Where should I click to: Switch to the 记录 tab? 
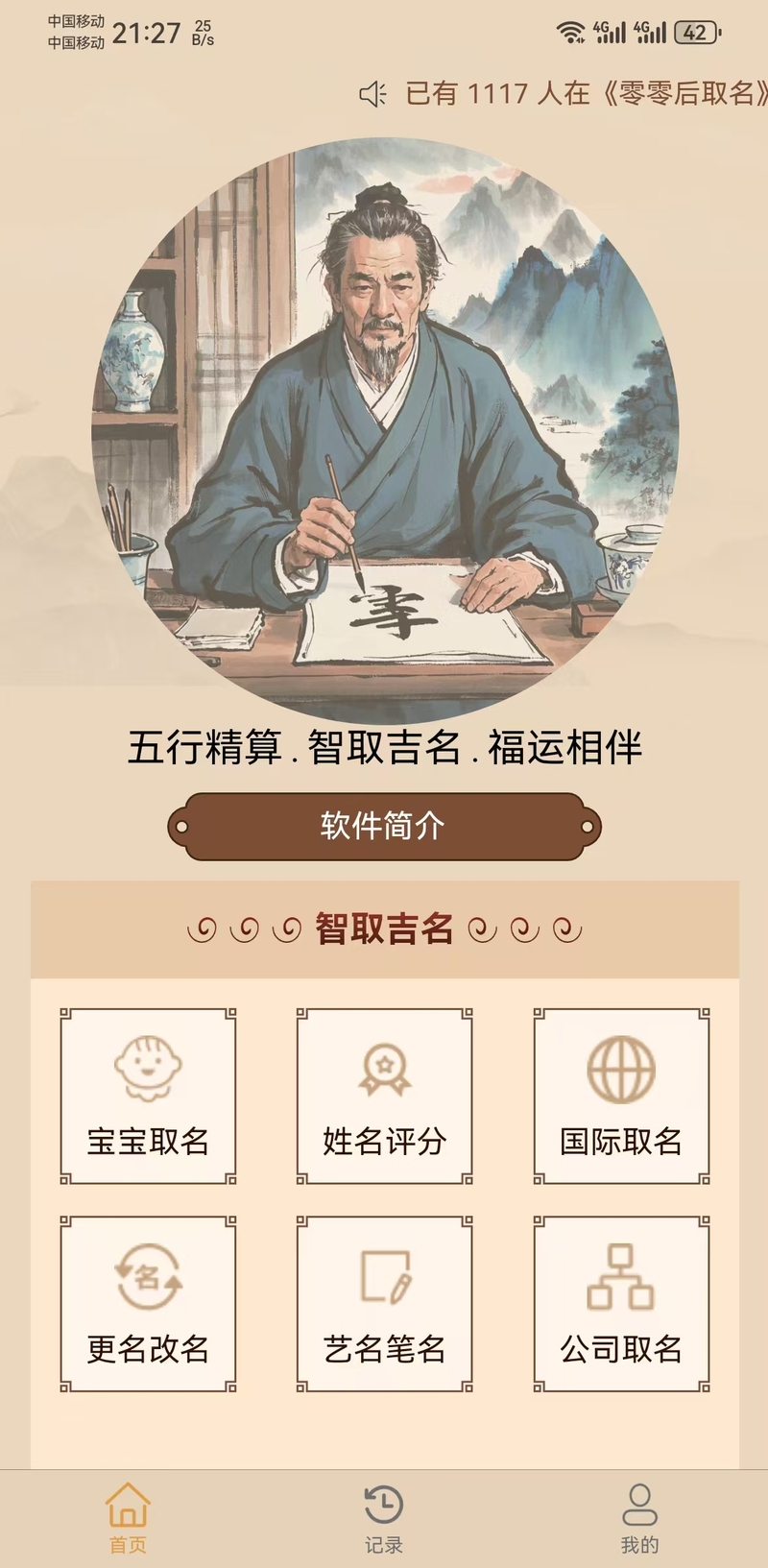pos(384,1519)
